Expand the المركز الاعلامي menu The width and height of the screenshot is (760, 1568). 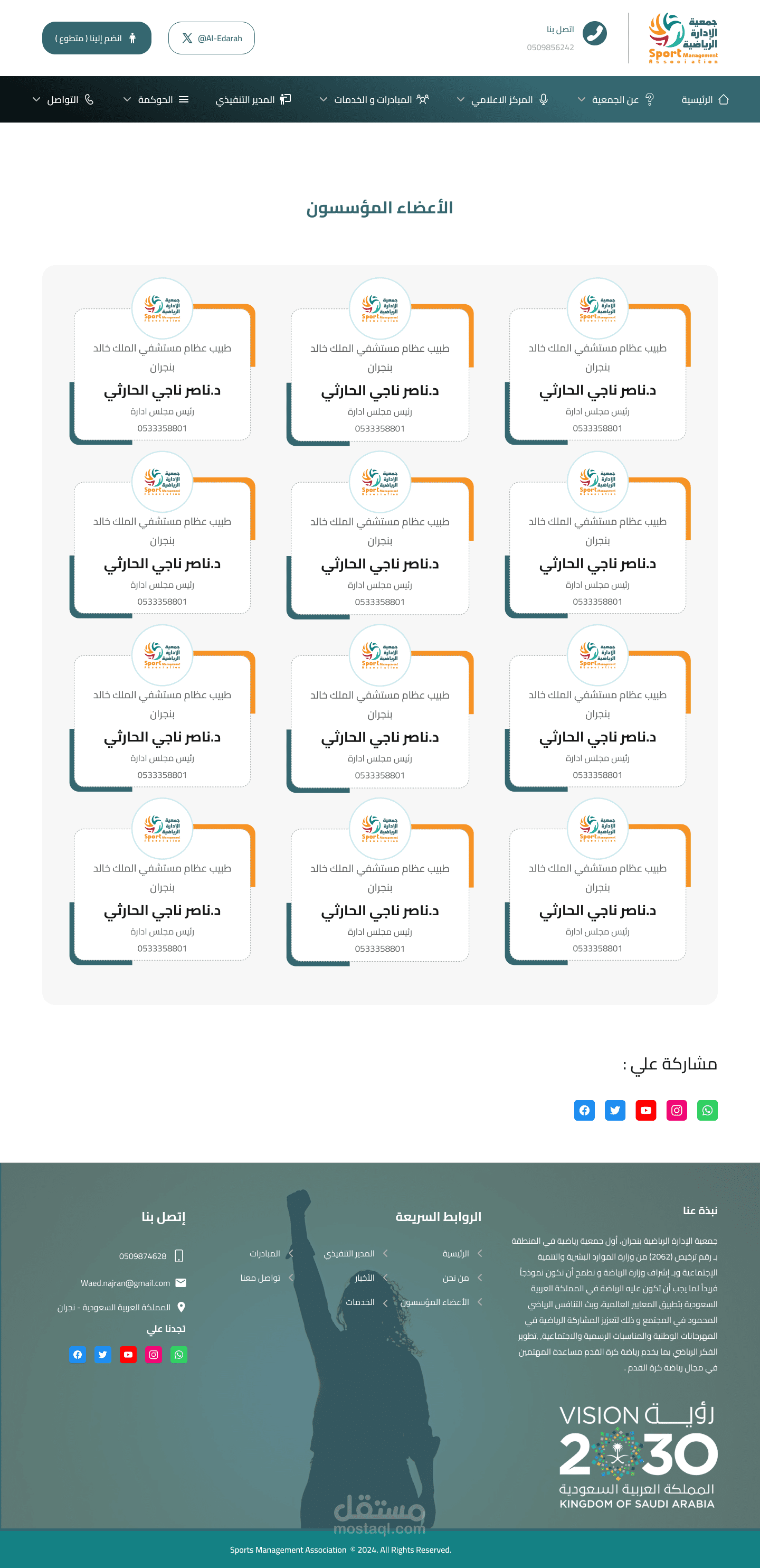(x=502, y=99)
